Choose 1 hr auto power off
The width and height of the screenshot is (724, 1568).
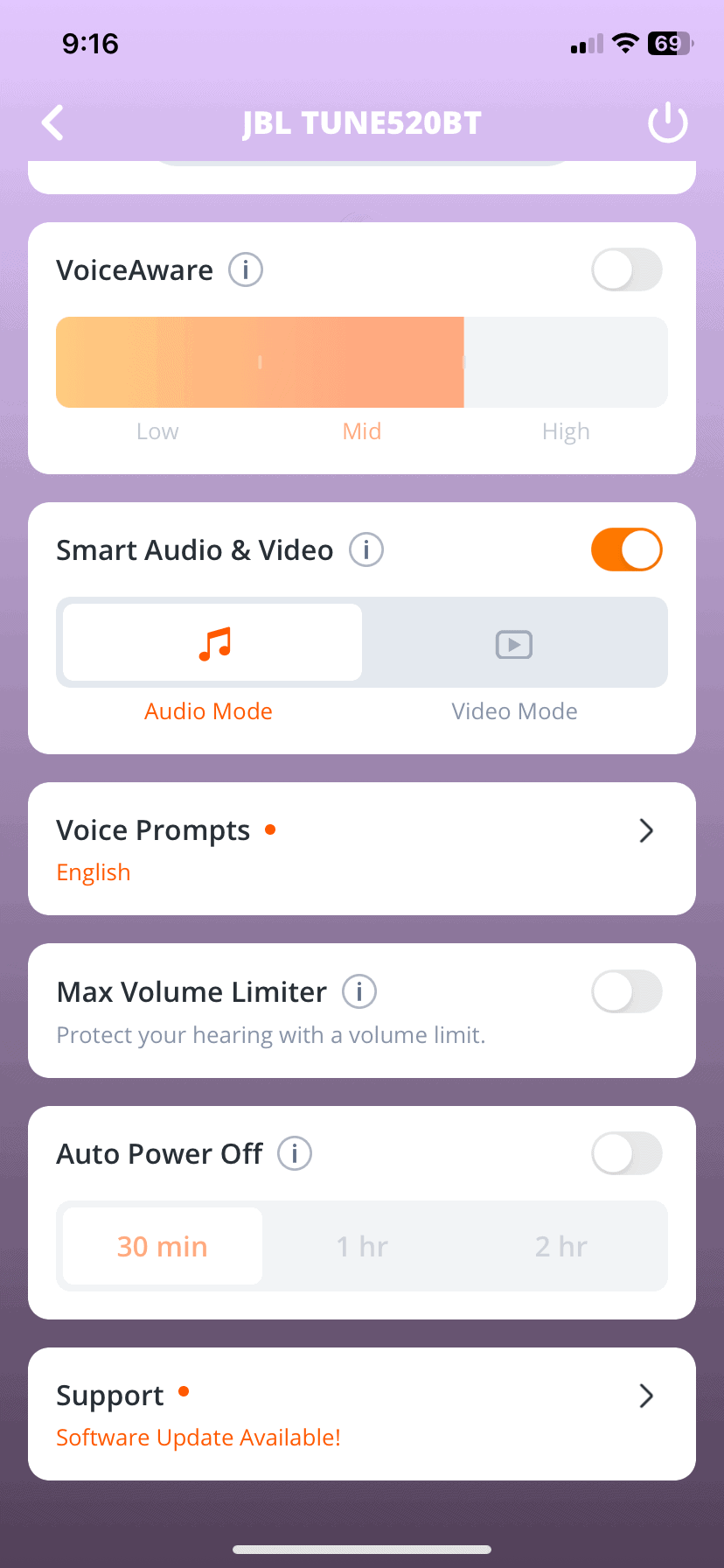[x=362, y=1246]
